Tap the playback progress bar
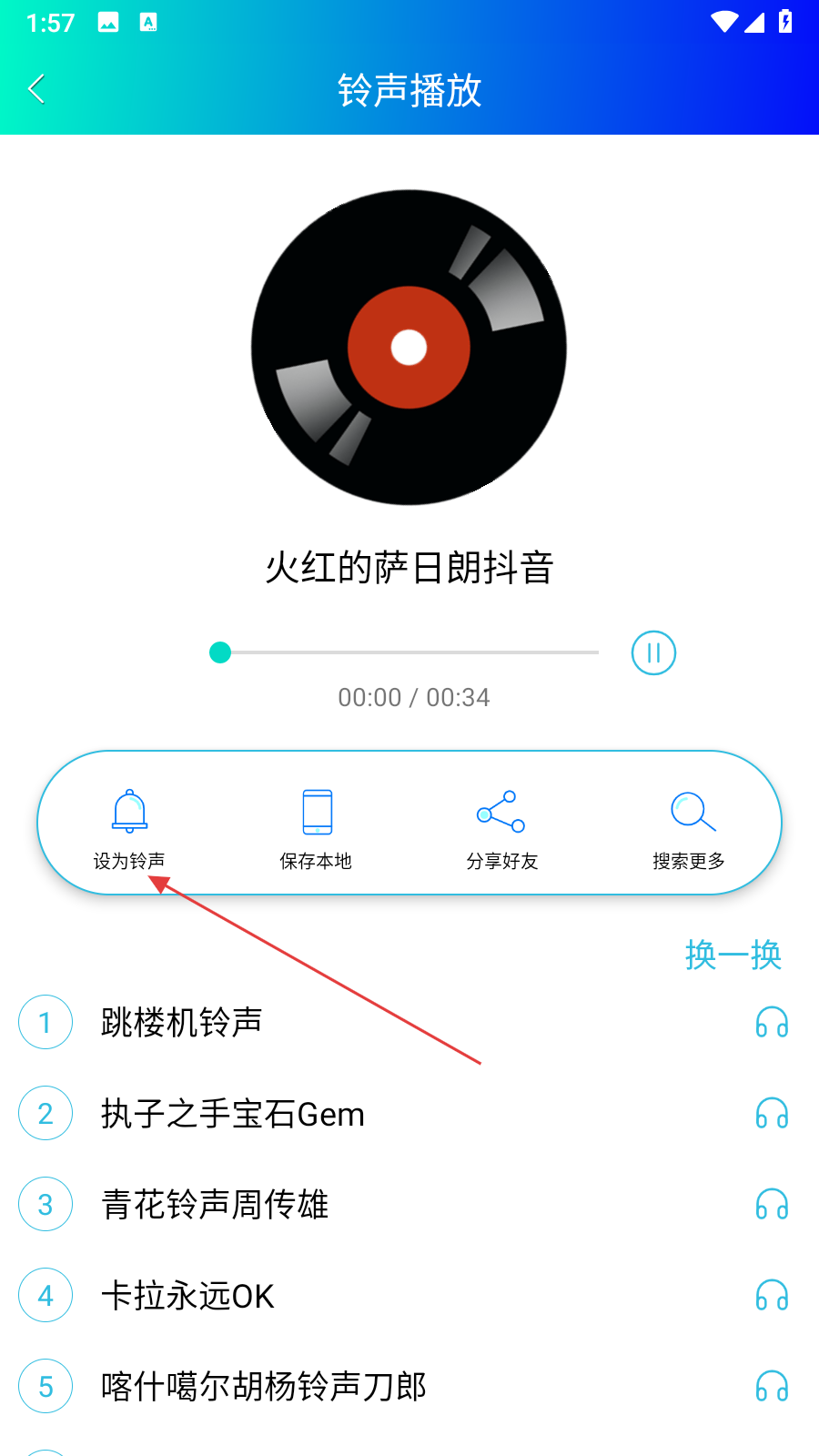Viewport: 819px width, 1456px height. (409, 652)
